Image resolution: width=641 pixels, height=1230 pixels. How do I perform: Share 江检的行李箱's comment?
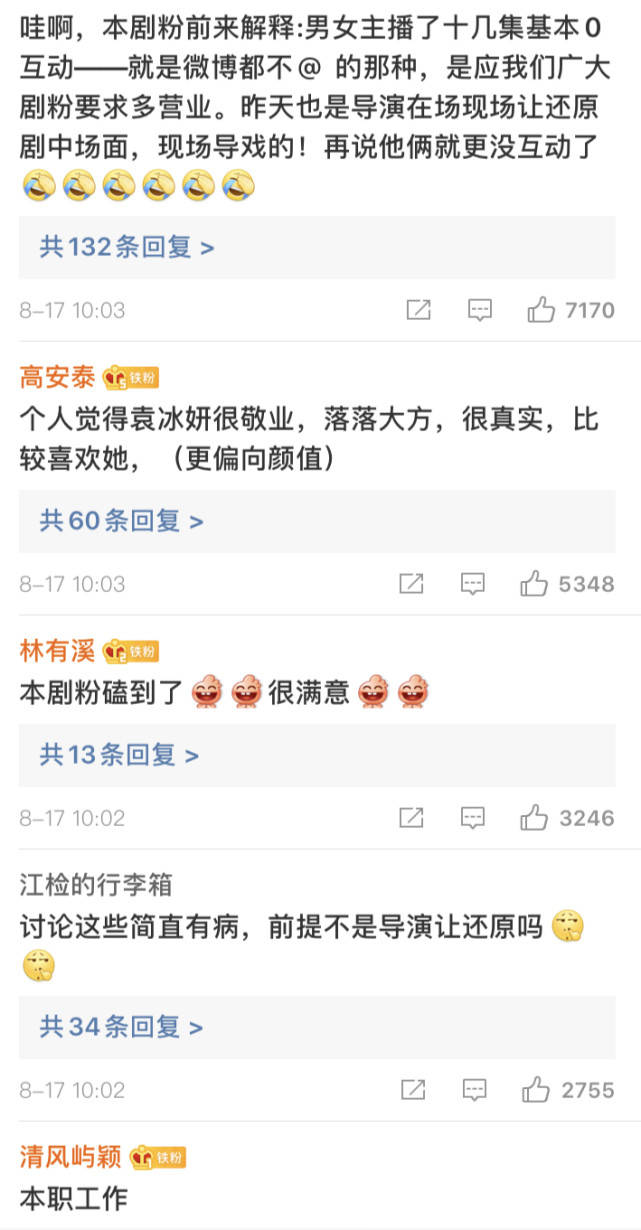(x=411, y=1090)
